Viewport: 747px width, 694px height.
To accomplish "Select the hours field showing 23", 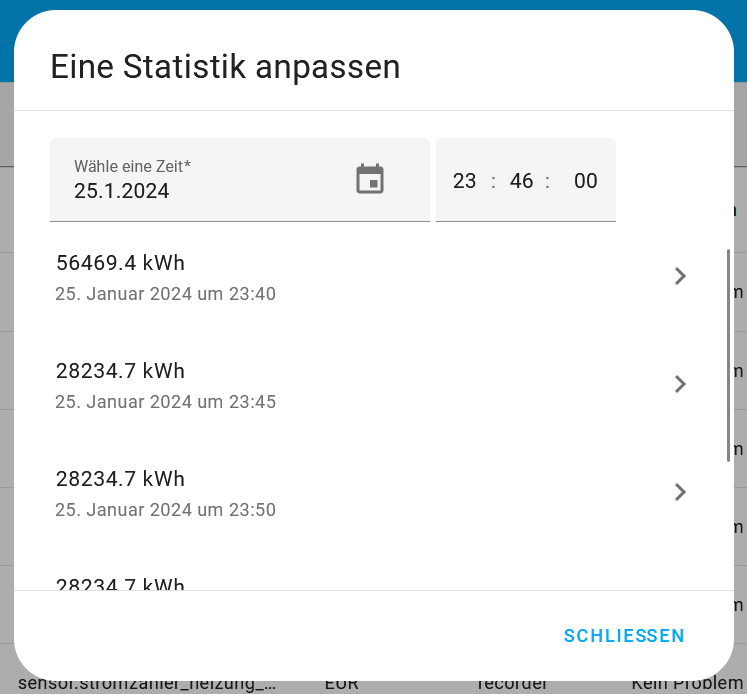I will (x=464, y=181).
